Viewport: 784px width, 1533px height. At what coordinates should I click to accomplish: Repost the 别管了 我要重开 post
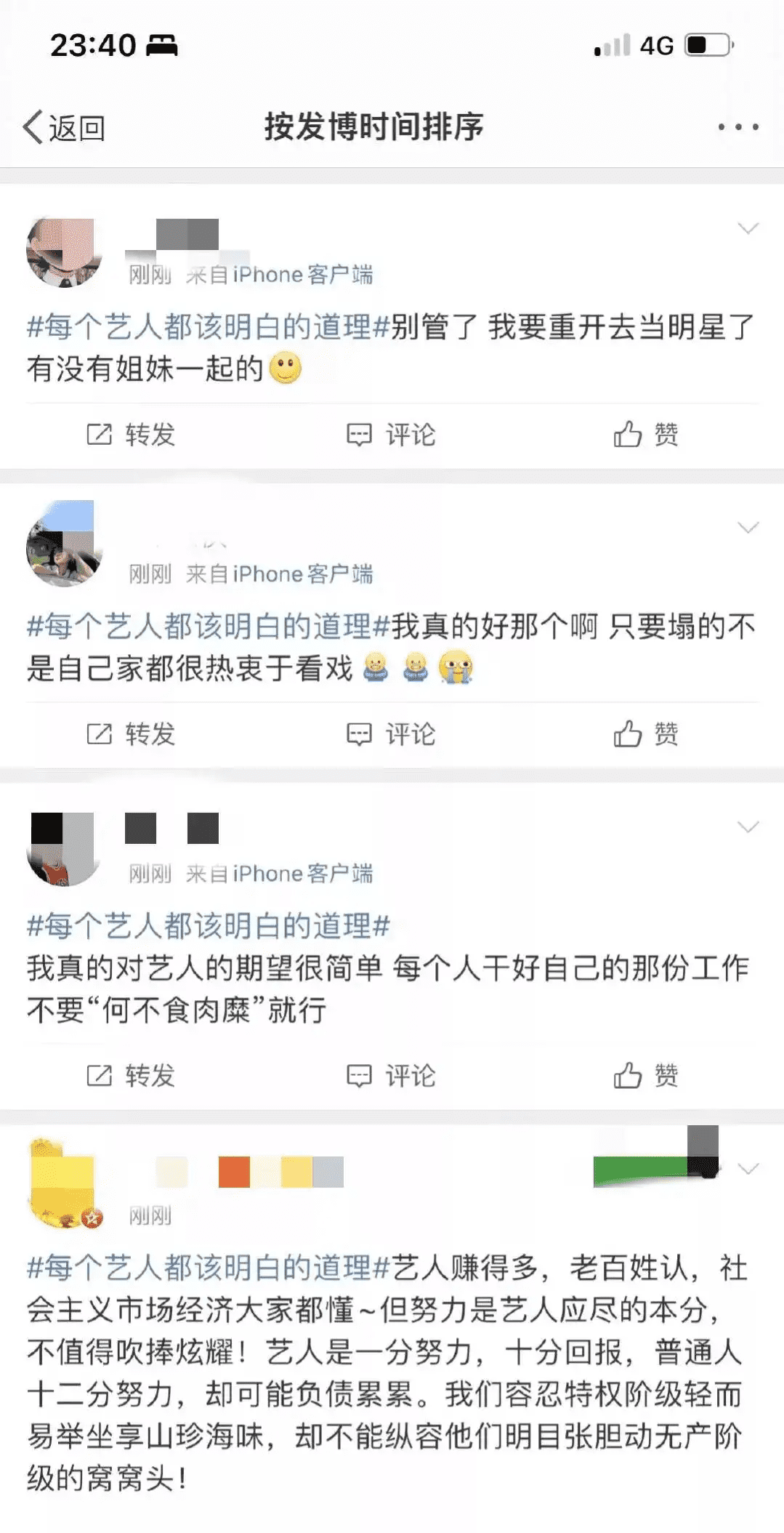(132, 435)
